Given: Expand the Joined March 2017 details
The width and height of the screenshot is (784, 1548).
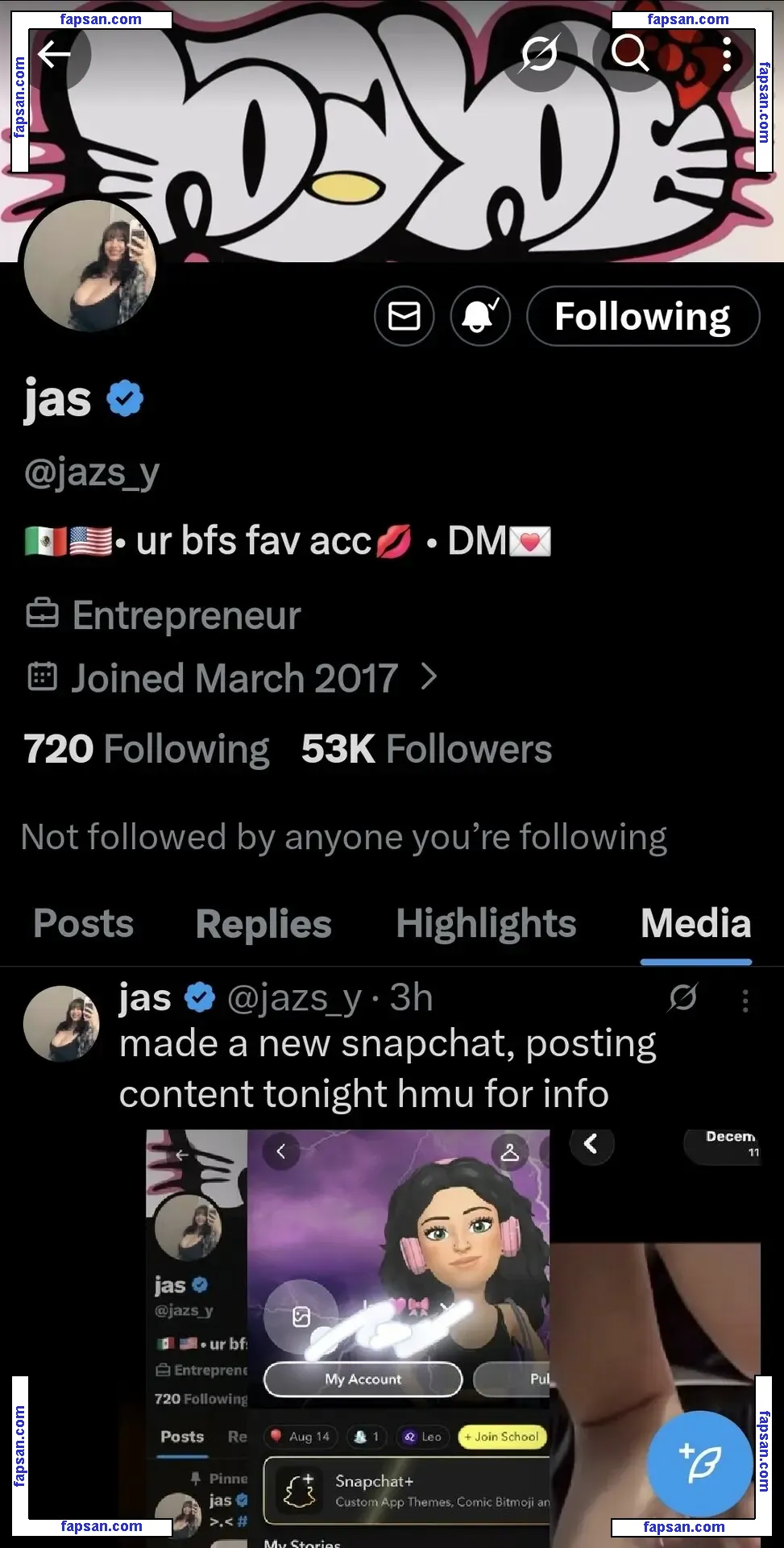Looking at the screenshot, I should point(429,677).
